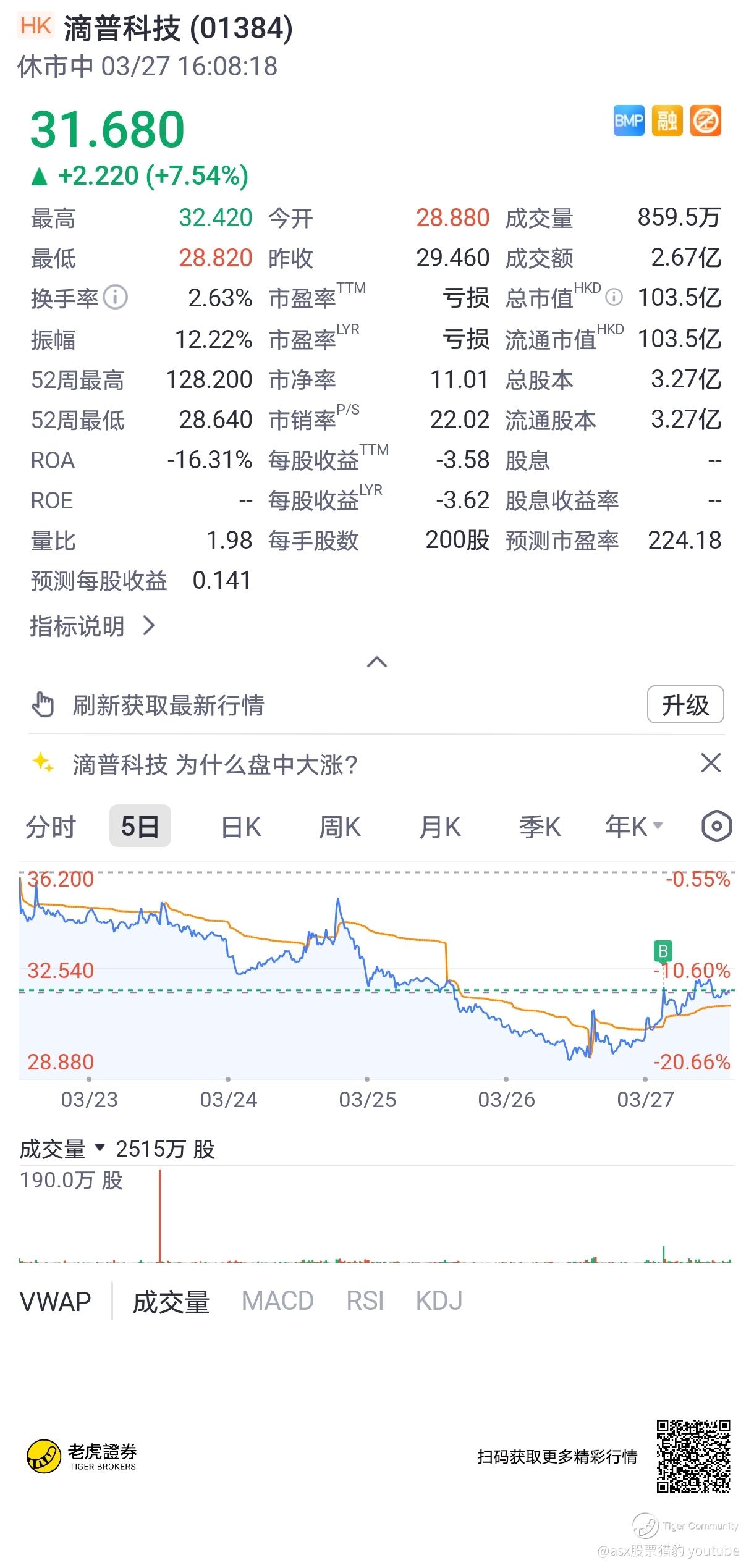Switch to 季K chart
The width and height of the screenshot is (754, 1568).
tap(540, 827)
